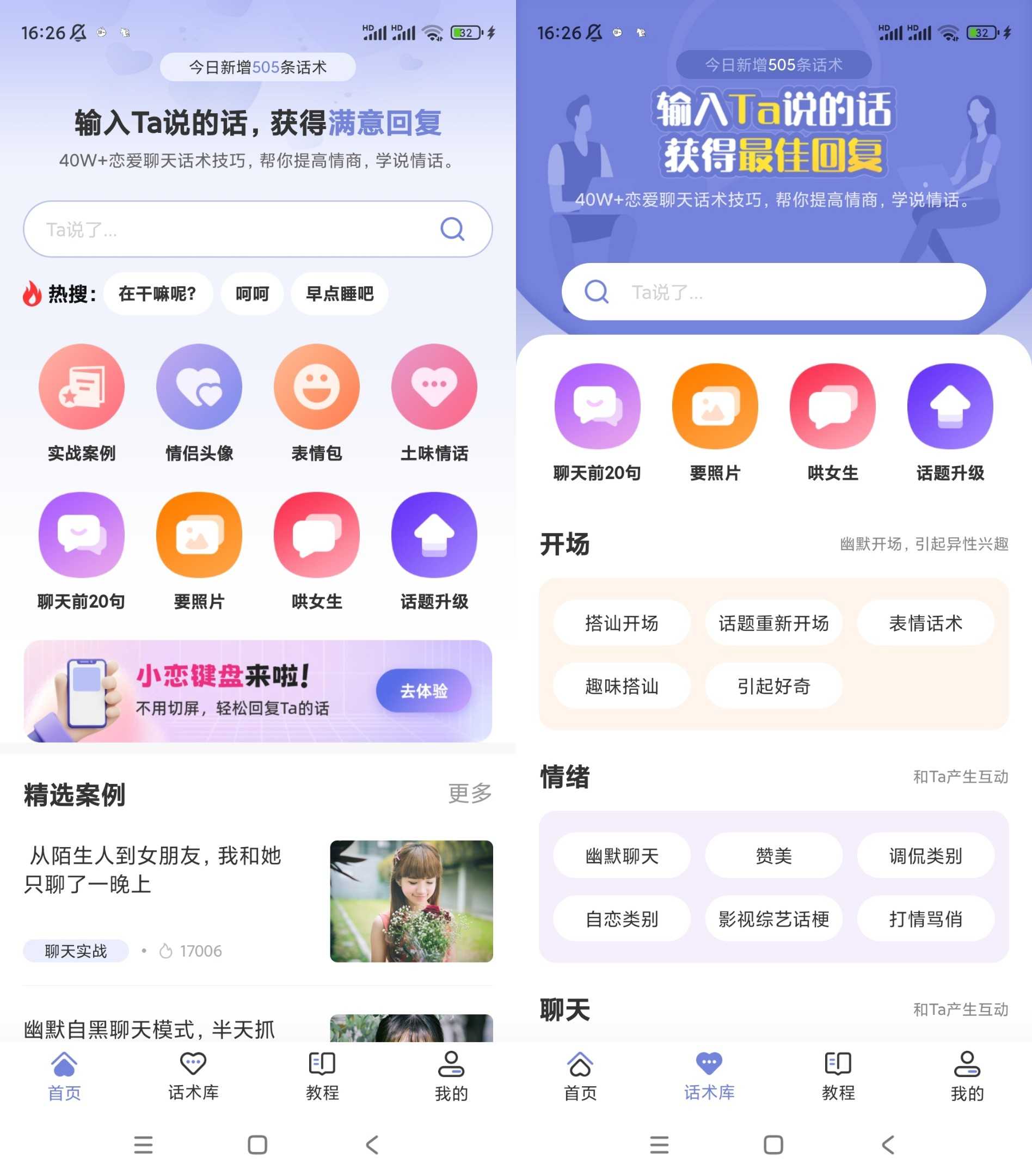Open the 话题重新开场 category

[773, 623]
